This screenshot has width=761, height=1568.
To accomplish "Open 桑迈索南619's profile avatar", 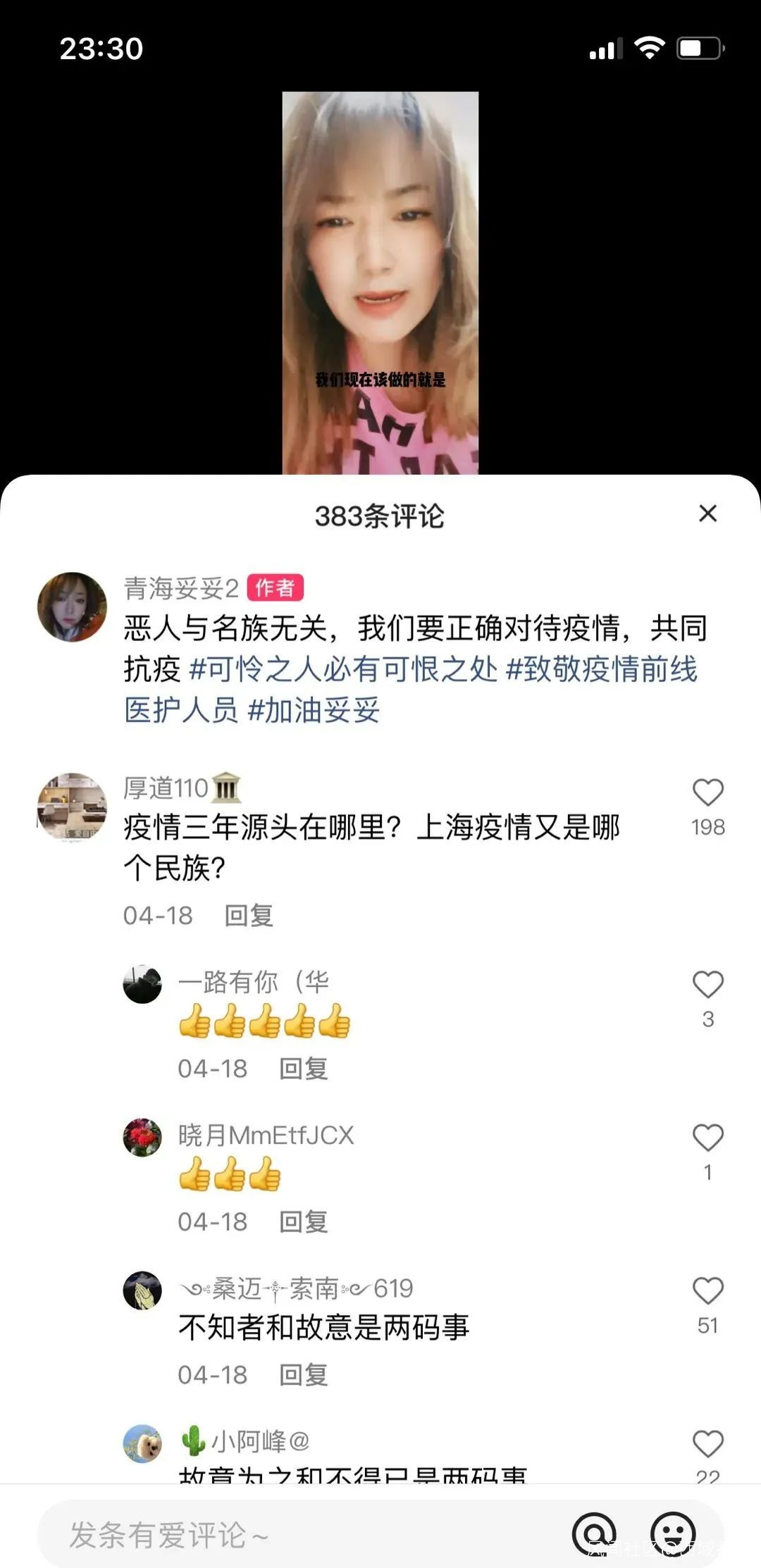I will 142,1290.
